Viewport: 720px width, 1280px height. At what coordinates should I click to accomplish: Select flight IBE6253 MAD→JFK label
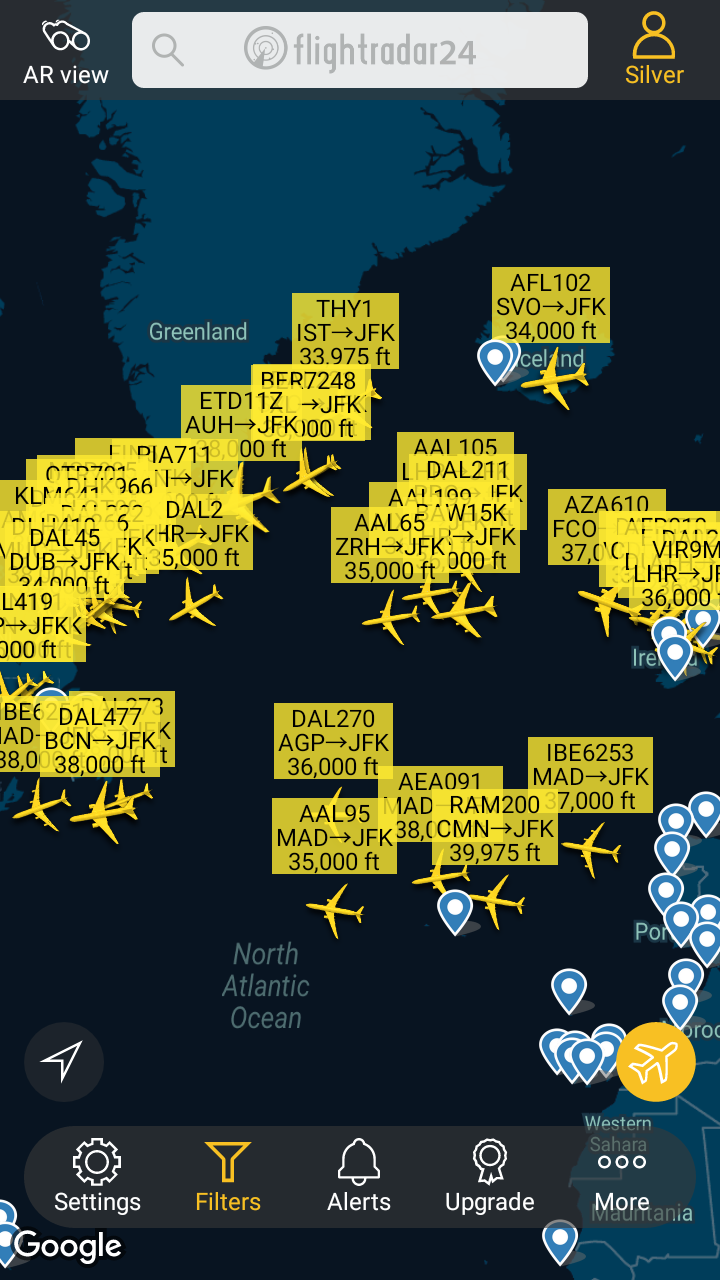click(590, 775)
